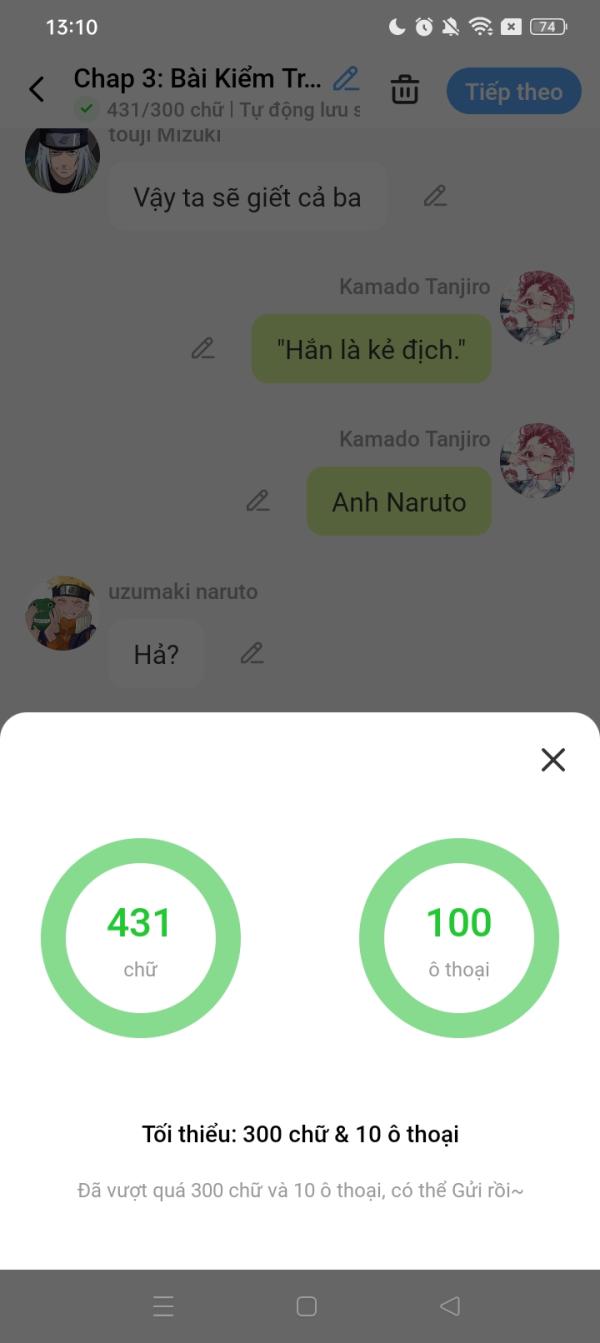This screenshot has width=600, height=1343.
Task: Open the system recent apps menu
Action: tap(163, 1306)
